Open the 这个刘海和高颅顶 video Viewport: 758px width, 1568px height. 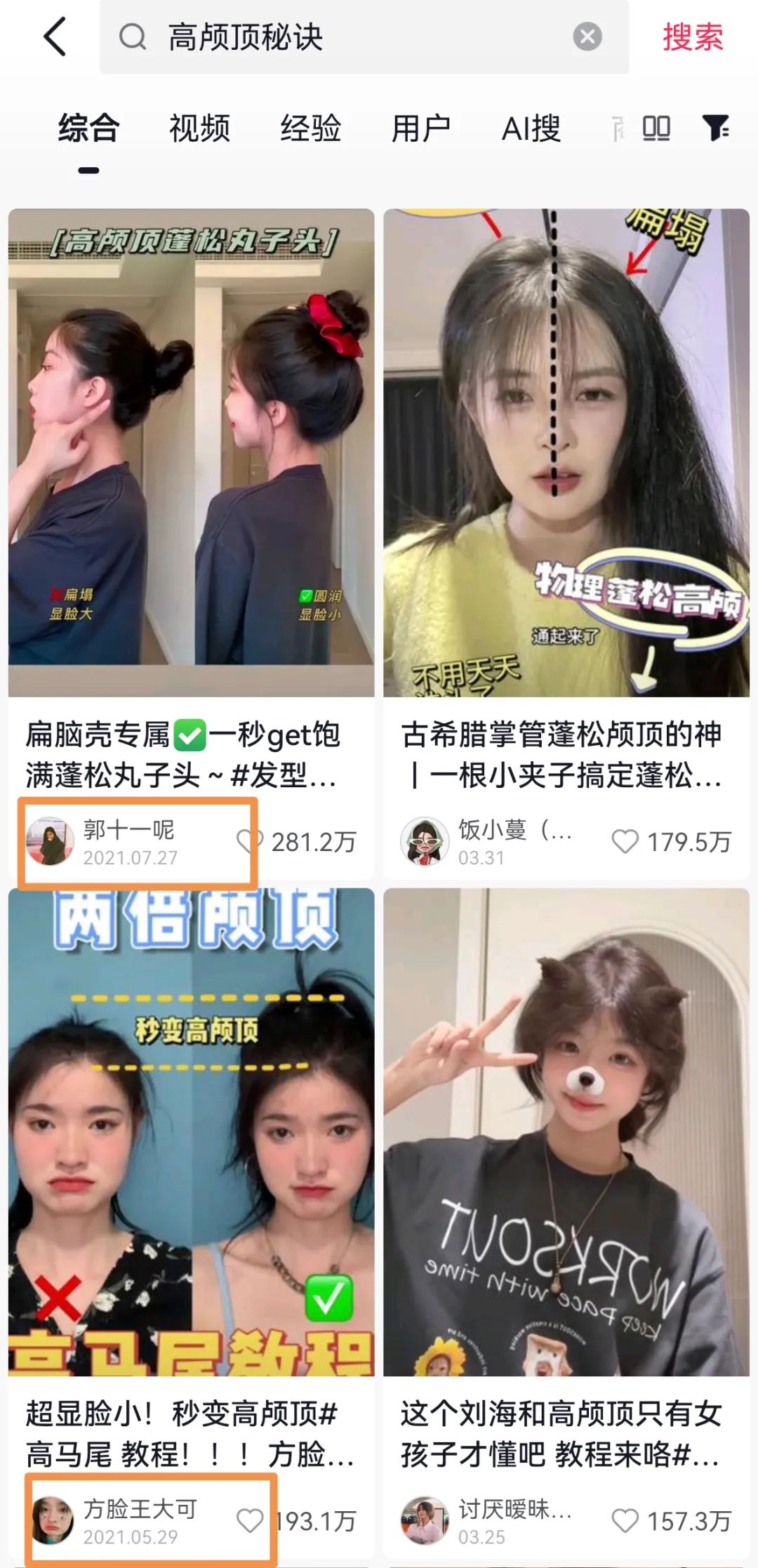point(566,1132)
